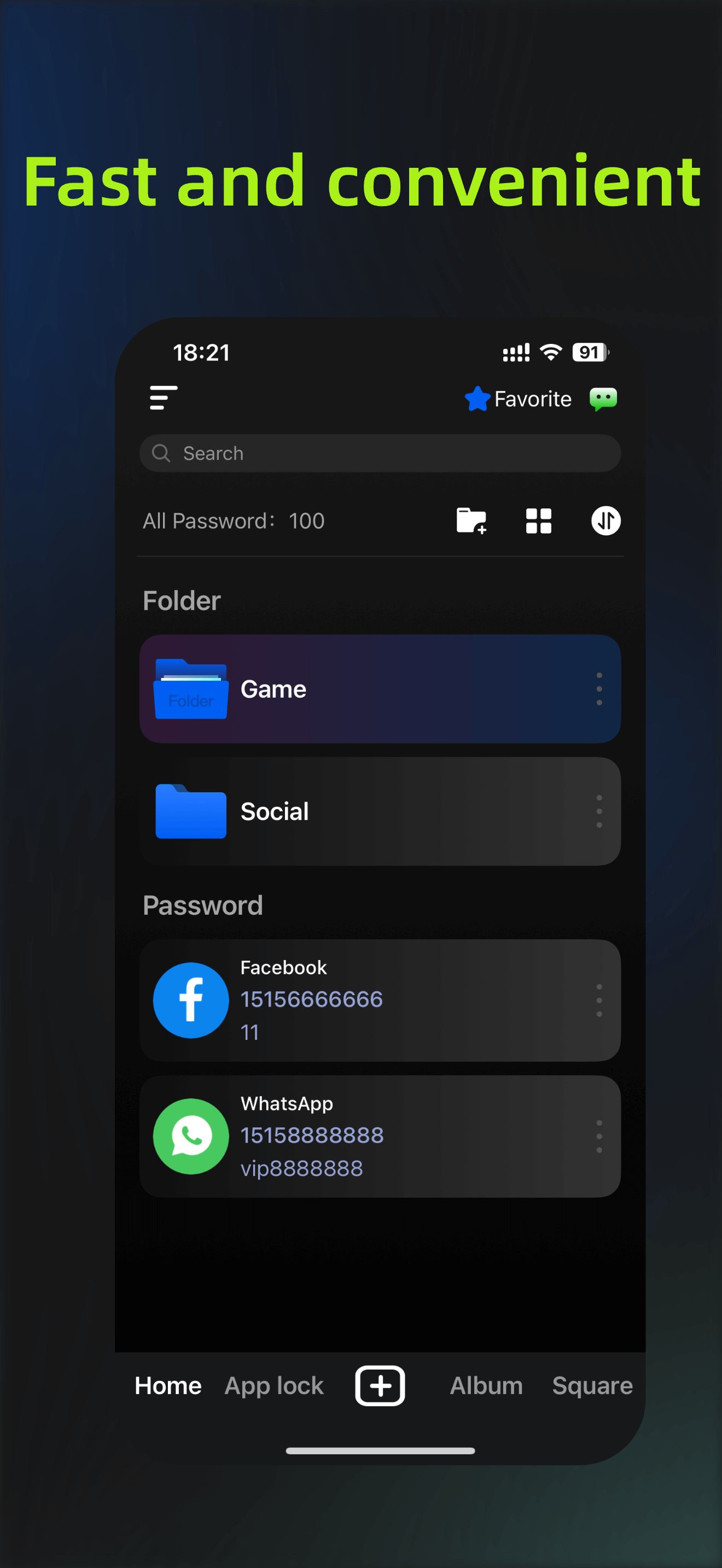Viewport: 722px width, 1568px height.
Task: Create a new folder with the add-folder icon
Action: tap(472, 521)
